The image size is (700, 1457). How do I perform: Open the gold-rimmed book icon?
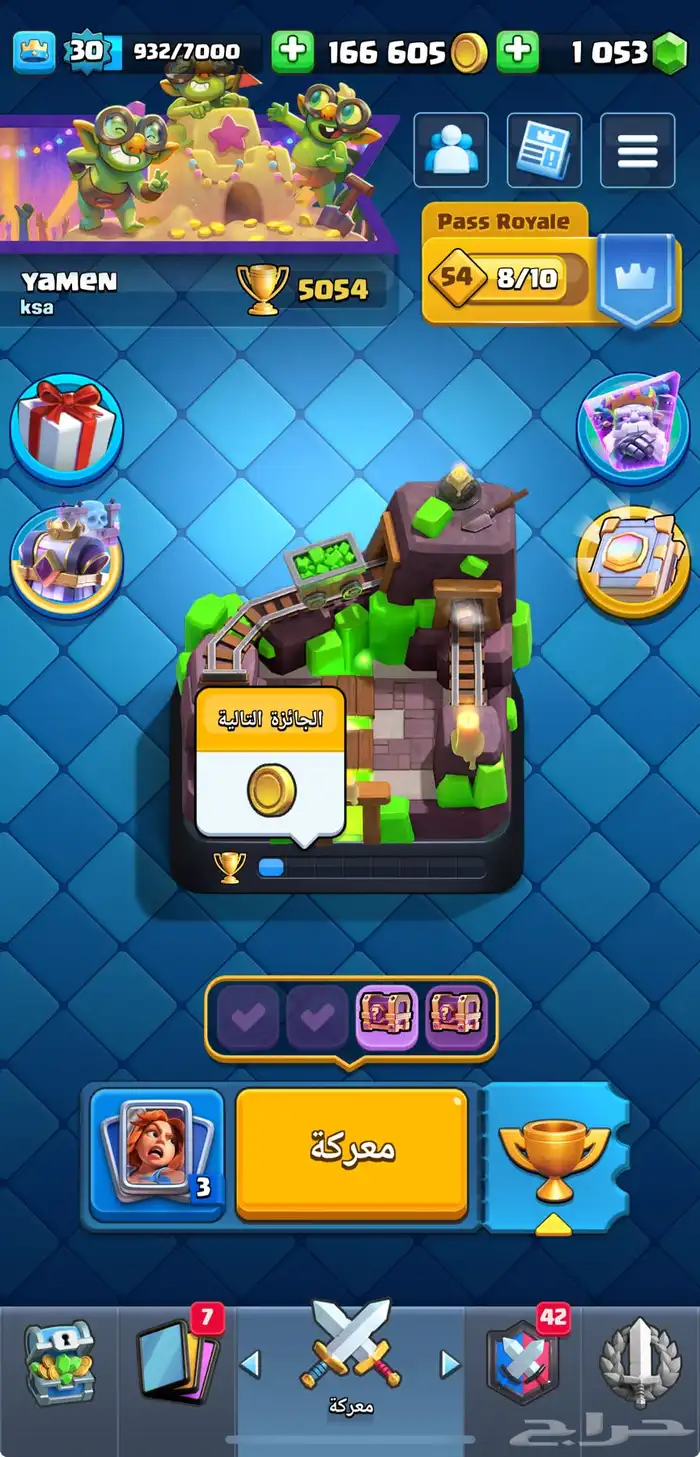tap(633, 560)
